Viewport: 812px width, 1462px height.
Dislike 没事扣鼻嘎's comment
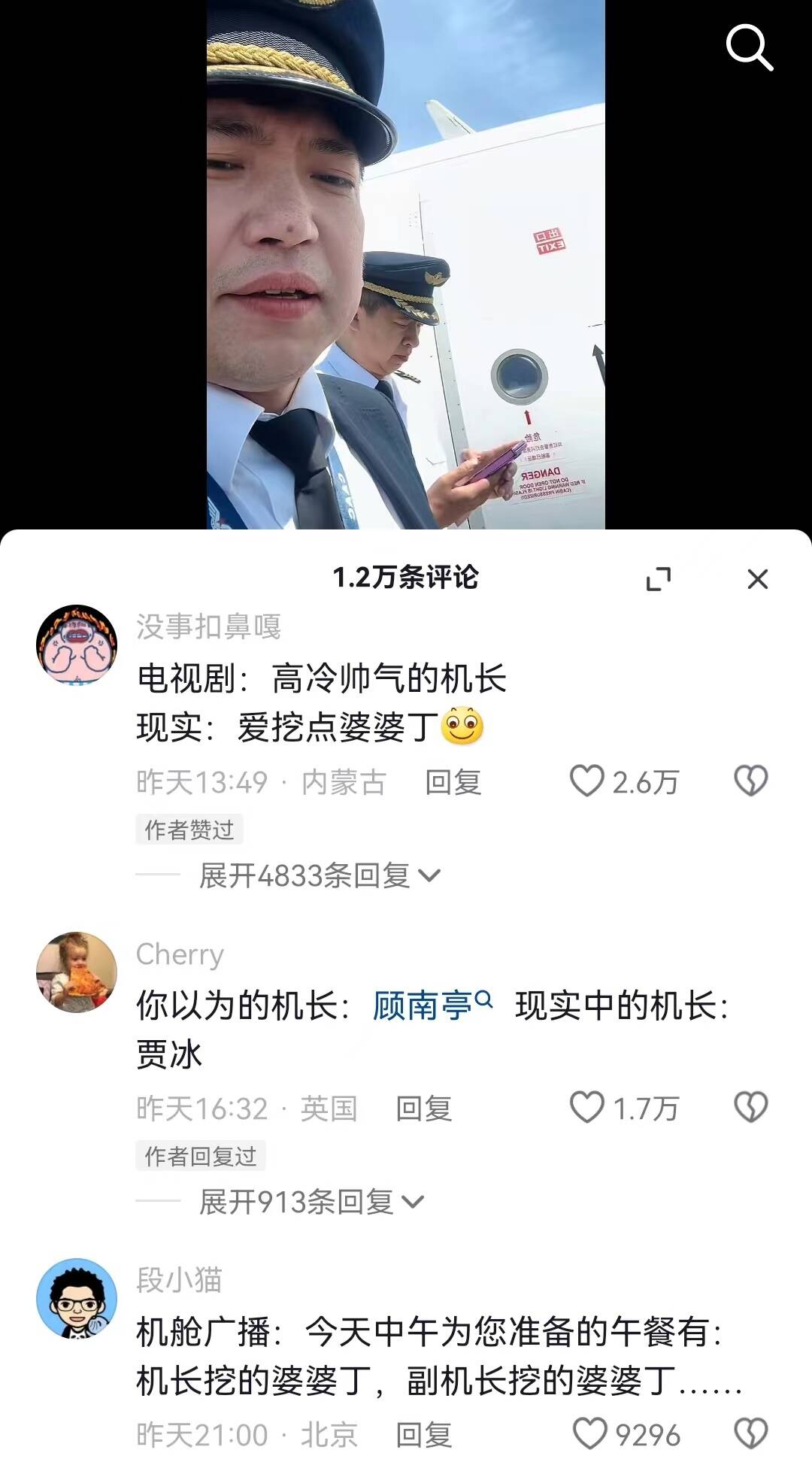pos(750,781)
